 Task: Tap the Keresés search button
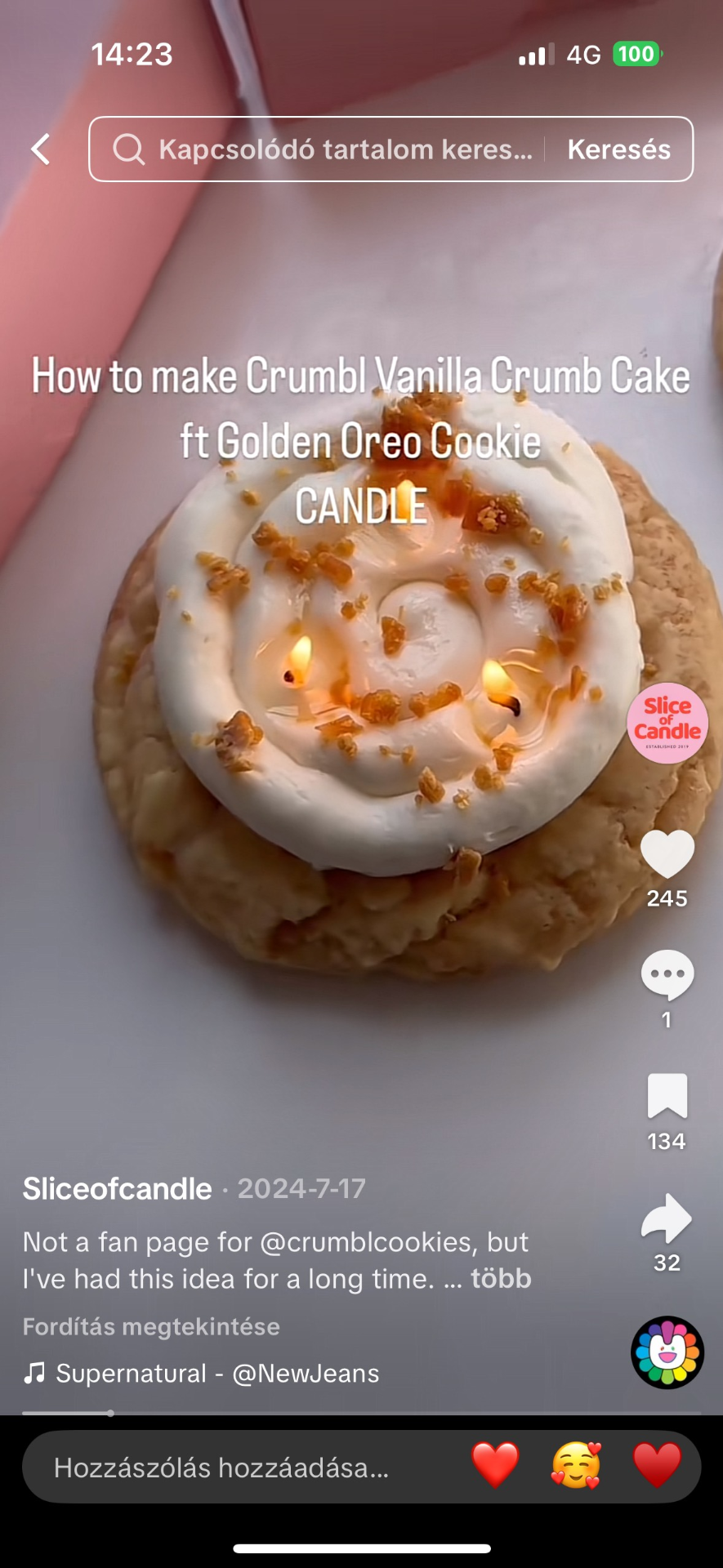click(x=618, y=149)
